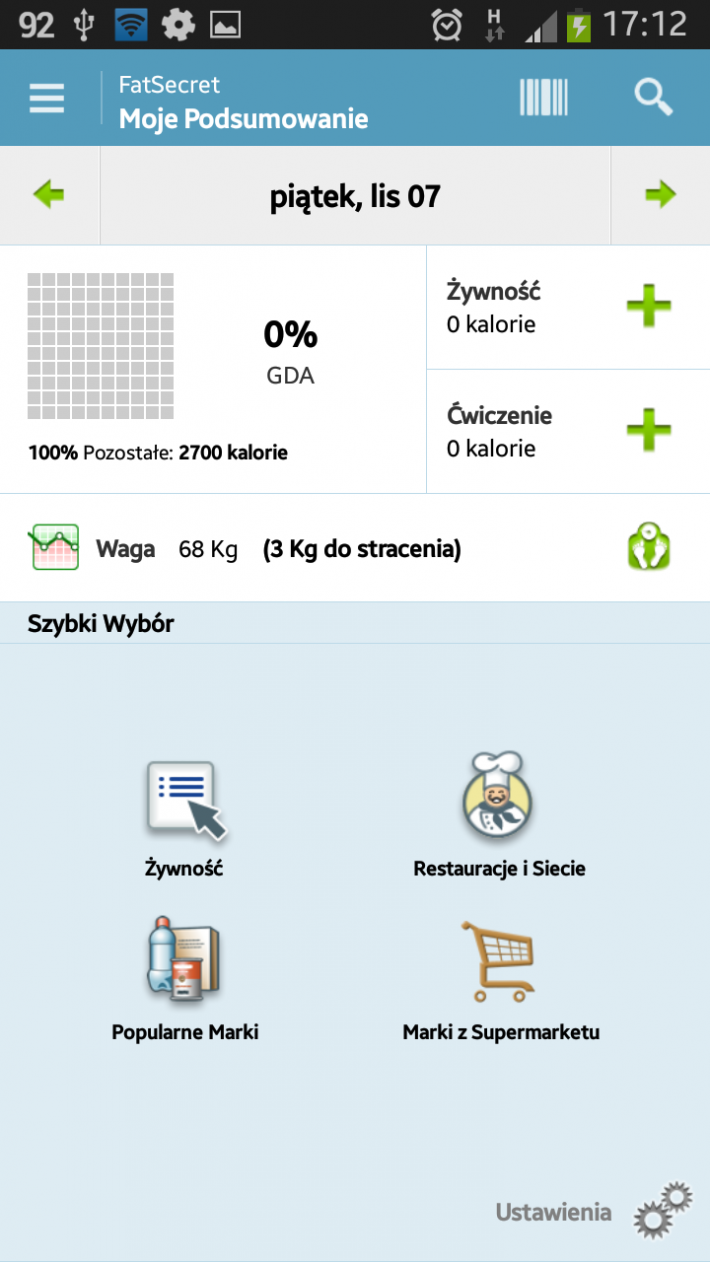The image size is (710, 1262).
Task: Add food with the Żywność plus
Action: 648,306
